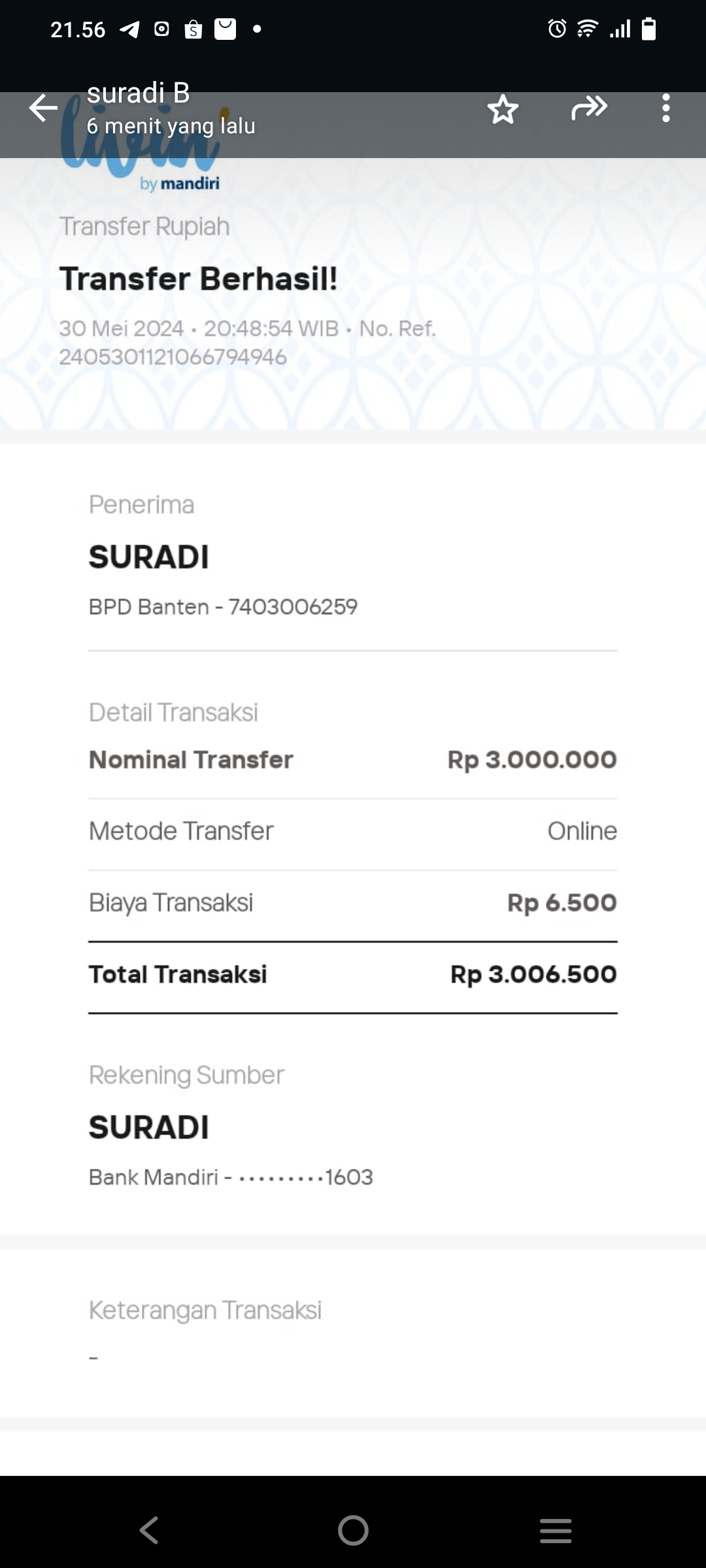Tap the Shopee notification icon
Image resolution: width=706 pixels, height=1568 pixels.
(193, 29)
